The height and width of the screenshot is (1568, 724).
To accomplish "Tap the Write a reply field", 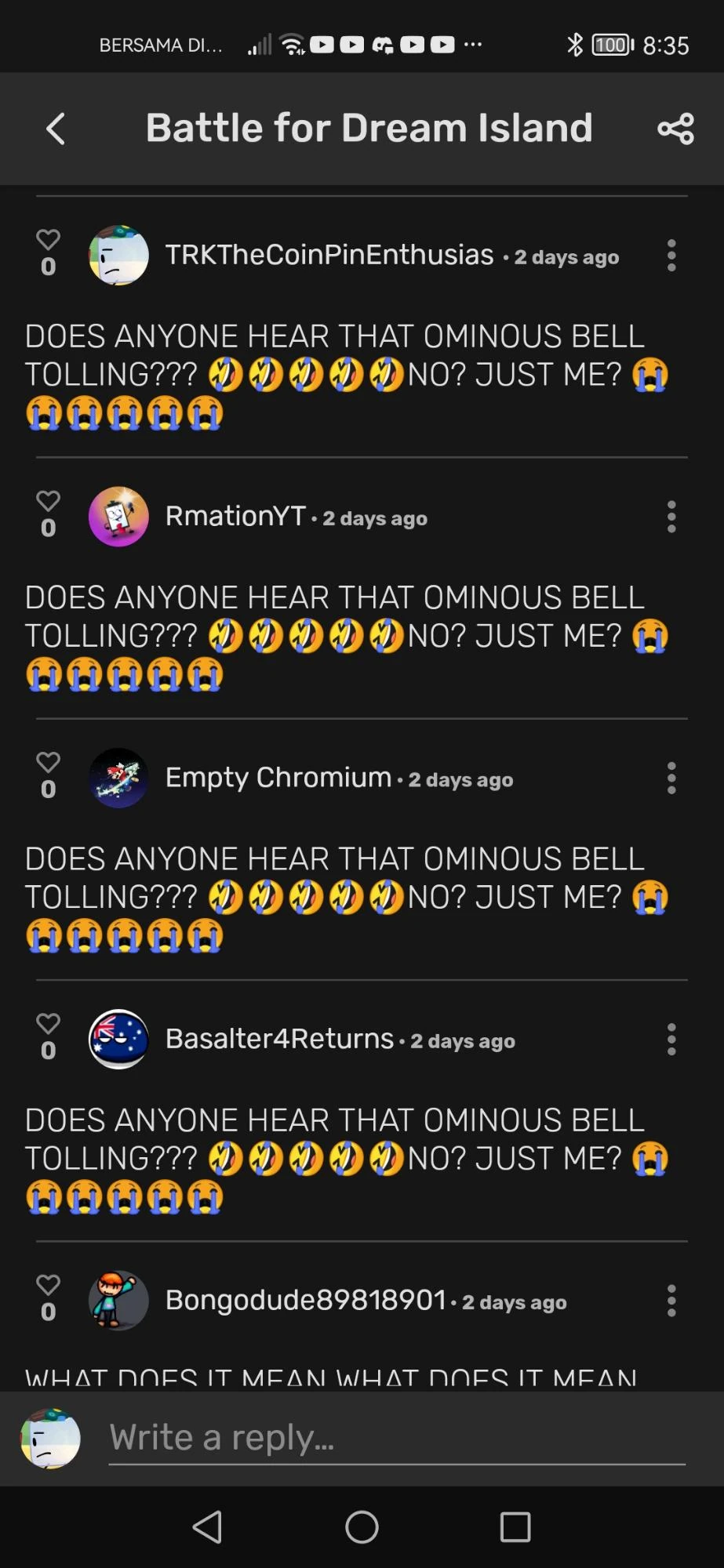I will pos(396,1438).
